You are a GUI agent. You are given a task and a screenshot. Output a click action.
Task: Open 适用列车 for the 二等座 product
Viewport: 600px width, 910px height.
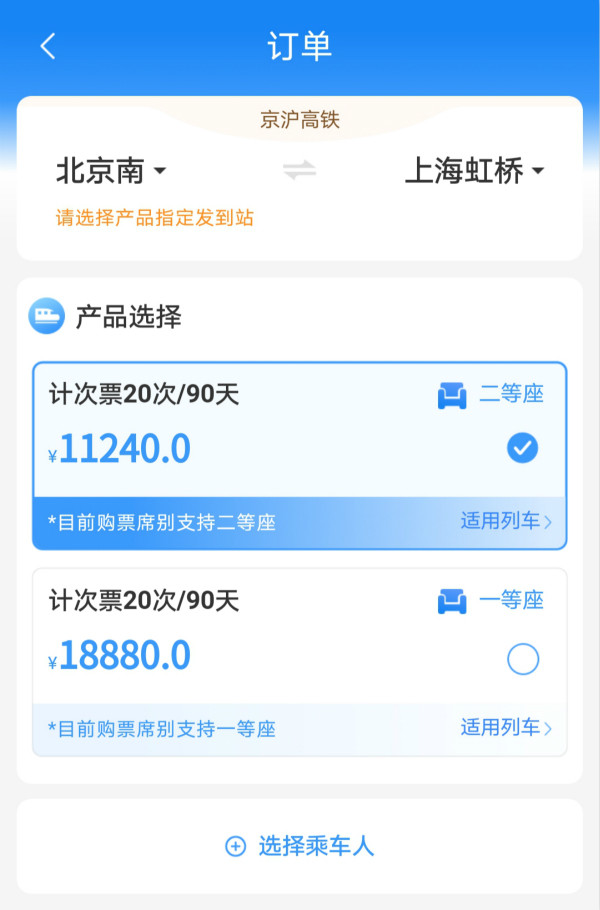point(505,521)
